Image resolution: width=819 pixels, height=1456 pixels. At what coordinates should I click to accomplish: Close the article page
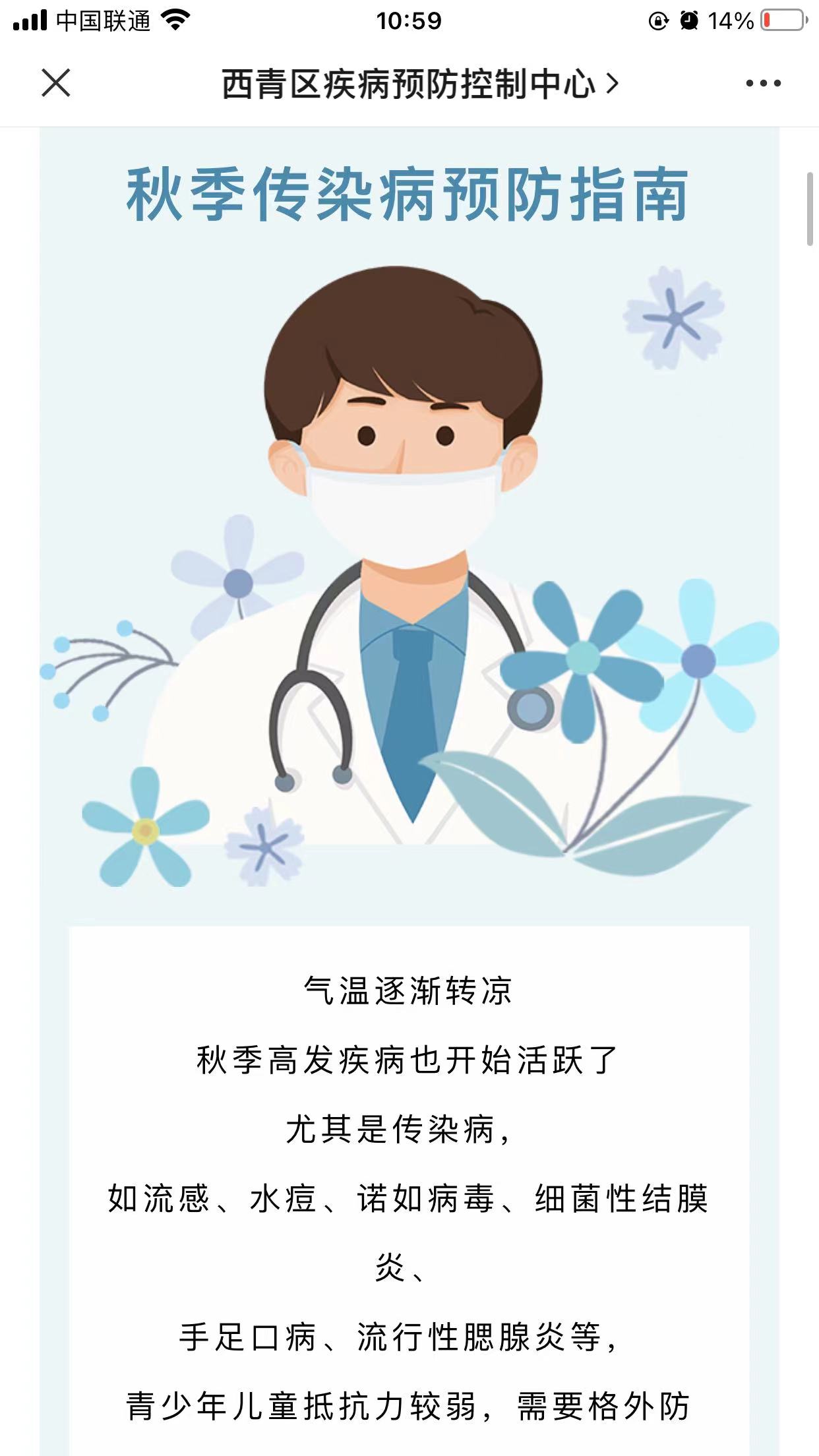point(56,83)
